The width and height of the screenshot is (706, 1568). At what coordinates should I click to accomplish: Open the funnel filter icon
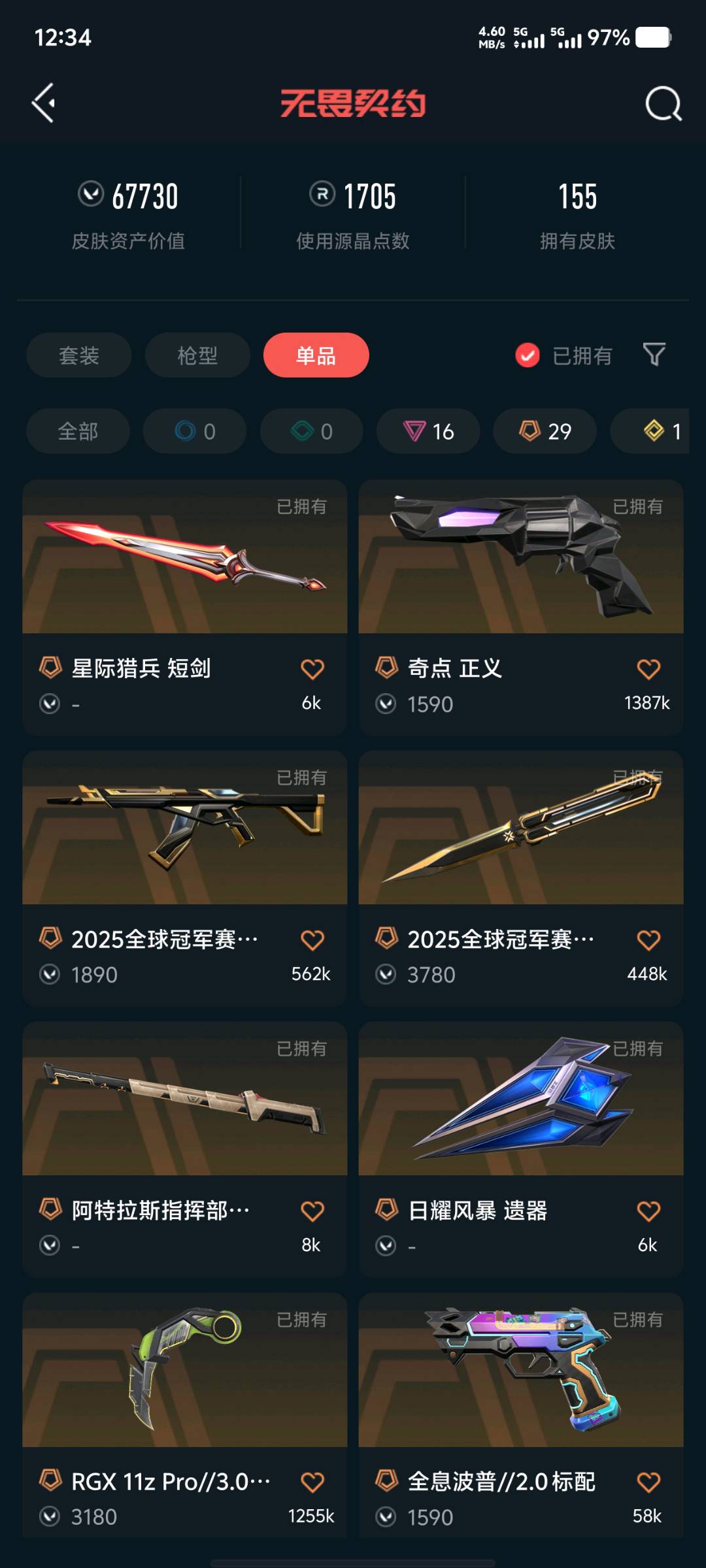pos(654,355)
